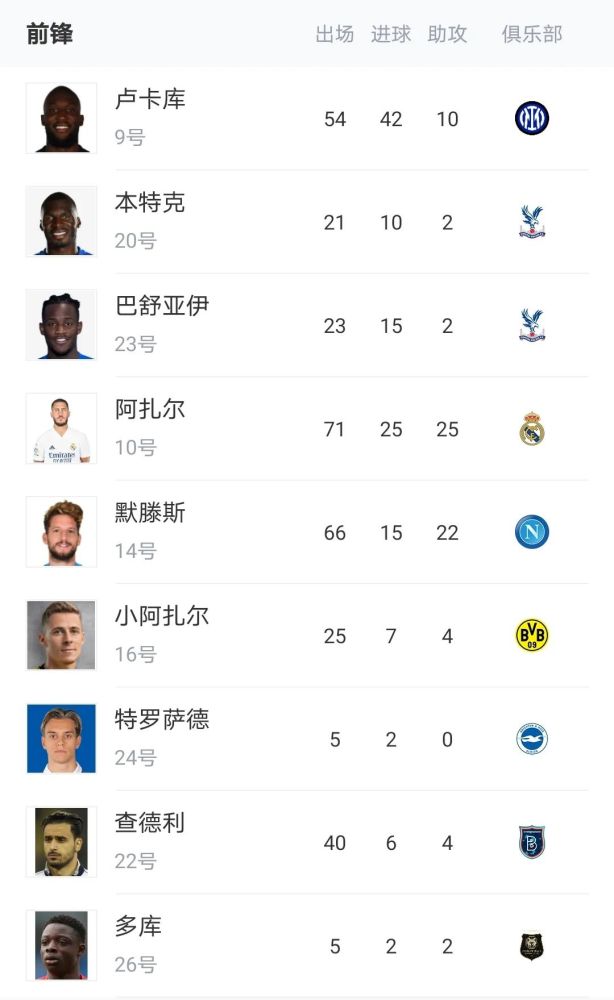614x1000 pixels.
Task: View 阿扎尔 player details
Action: [x=307, y=429]
